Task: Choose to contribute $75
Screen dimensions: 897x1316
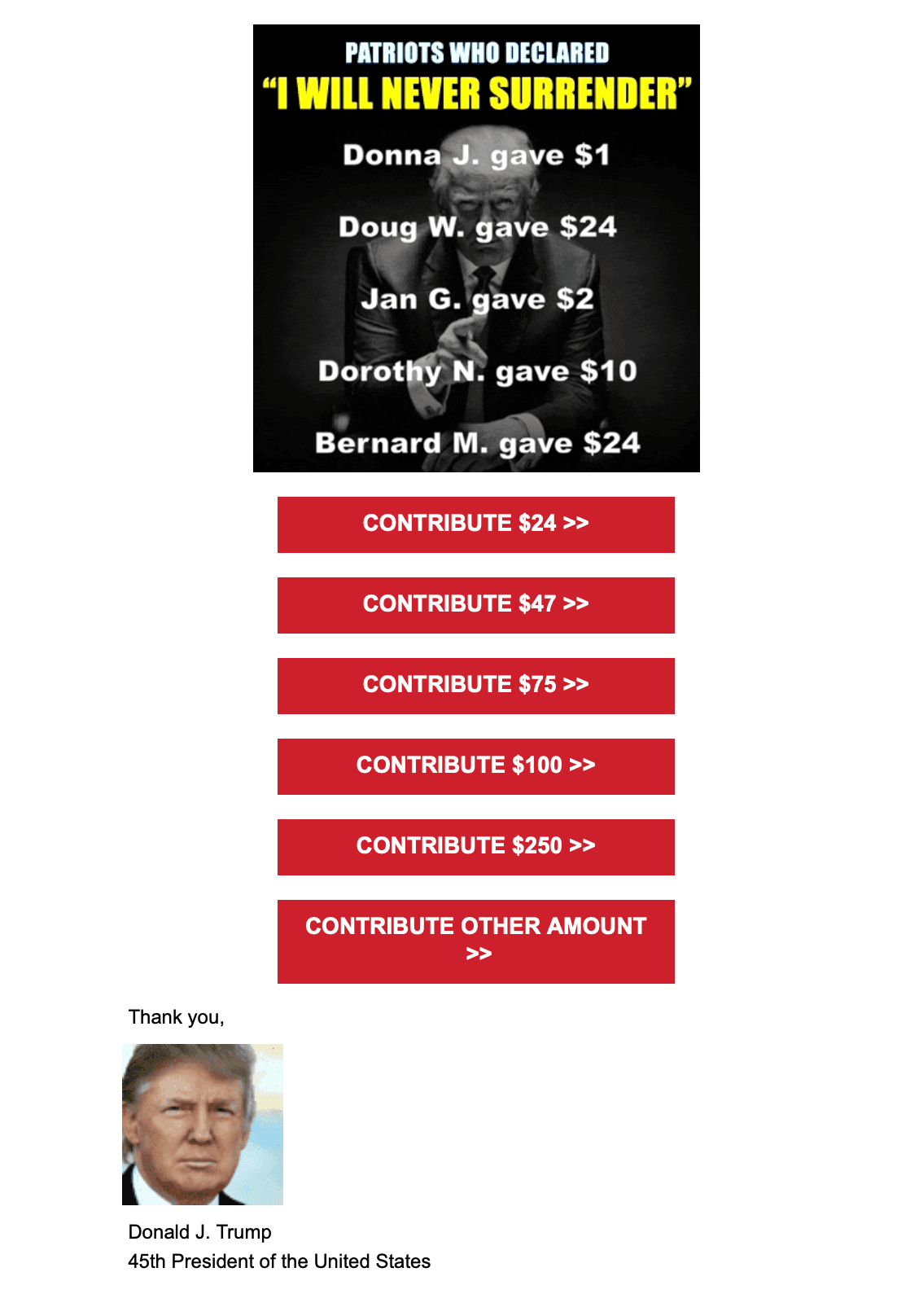Action: pyautogui.click(x=475, y=686)
